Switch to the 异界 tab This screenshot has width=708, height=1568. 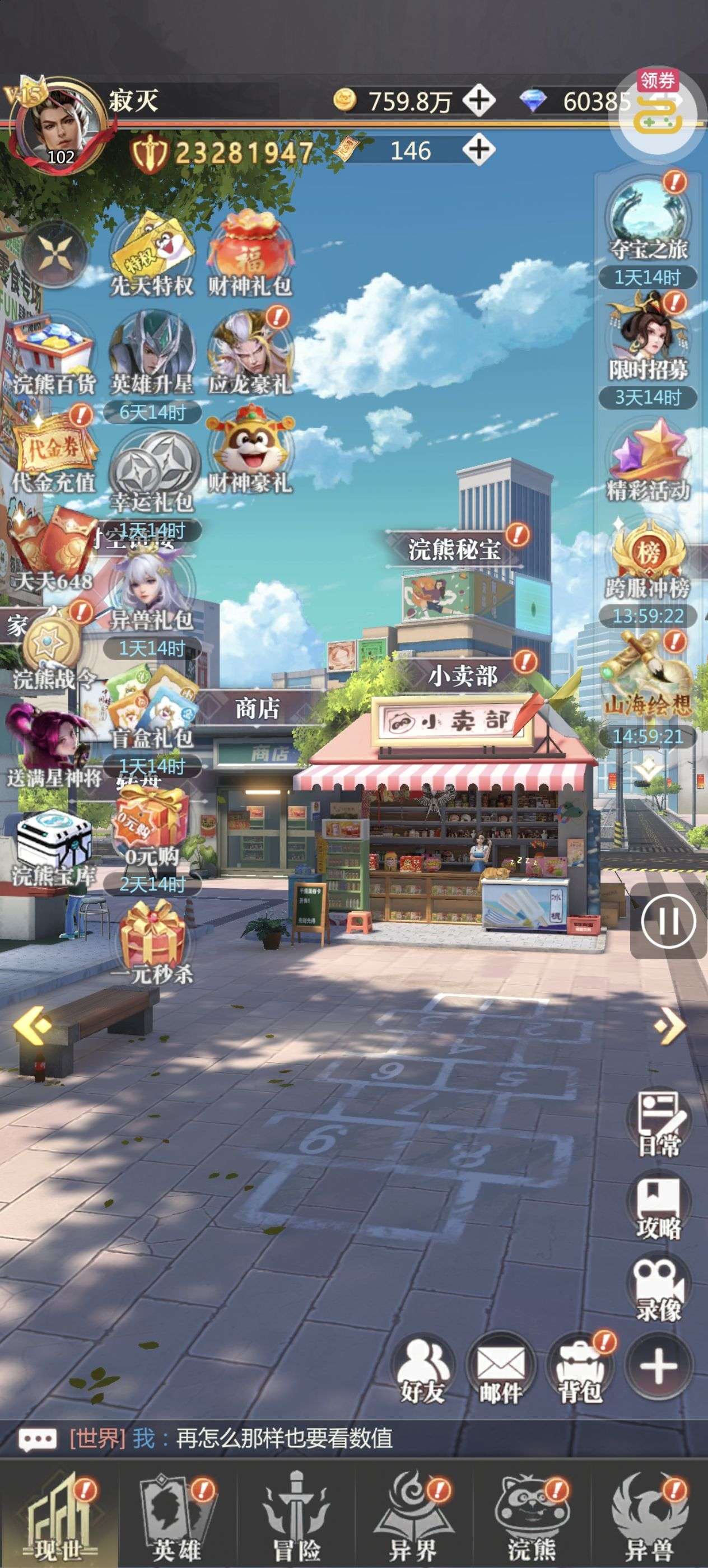(413, 1517)
